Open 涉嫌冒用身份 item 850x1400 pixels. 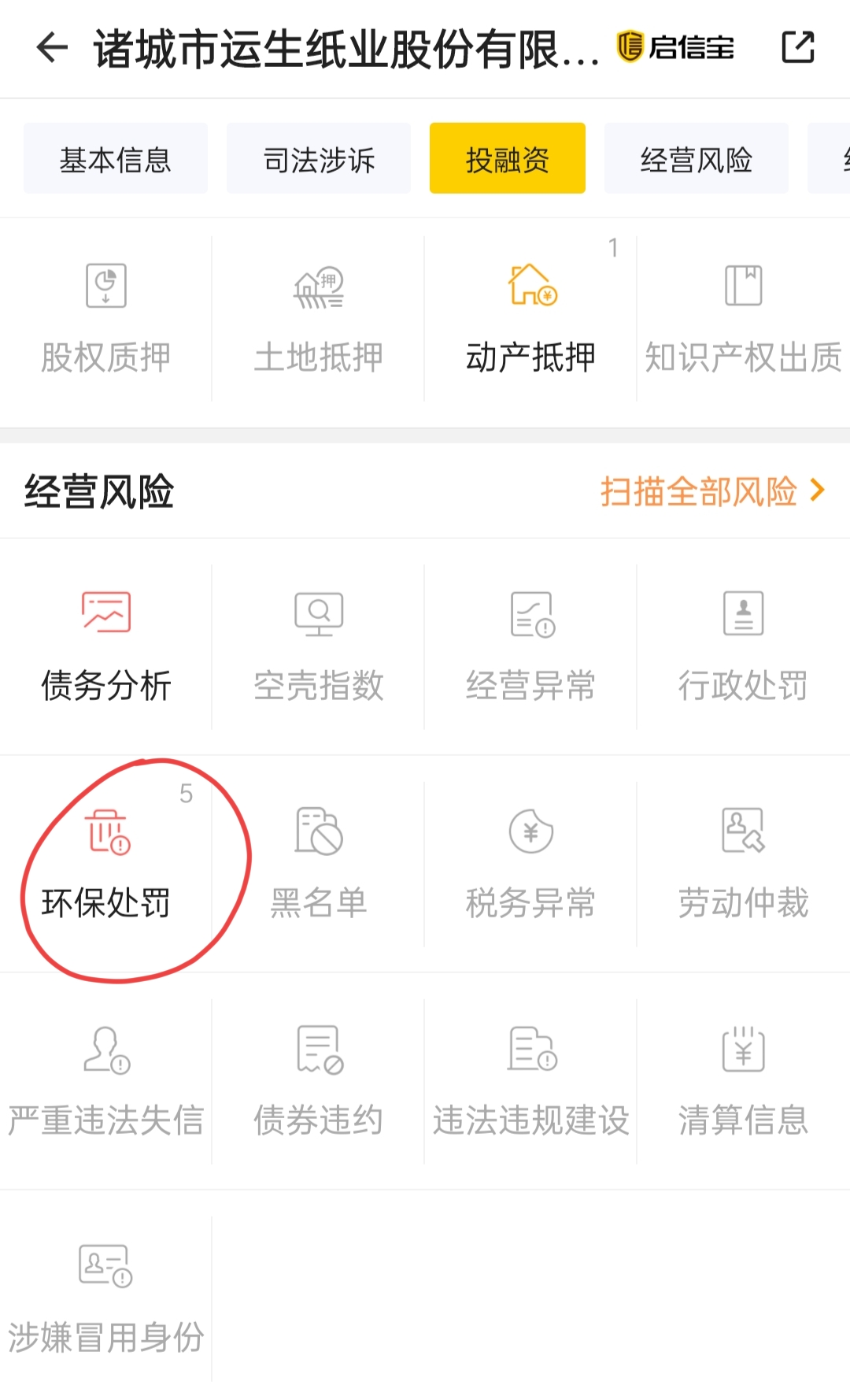(105, 1299)
